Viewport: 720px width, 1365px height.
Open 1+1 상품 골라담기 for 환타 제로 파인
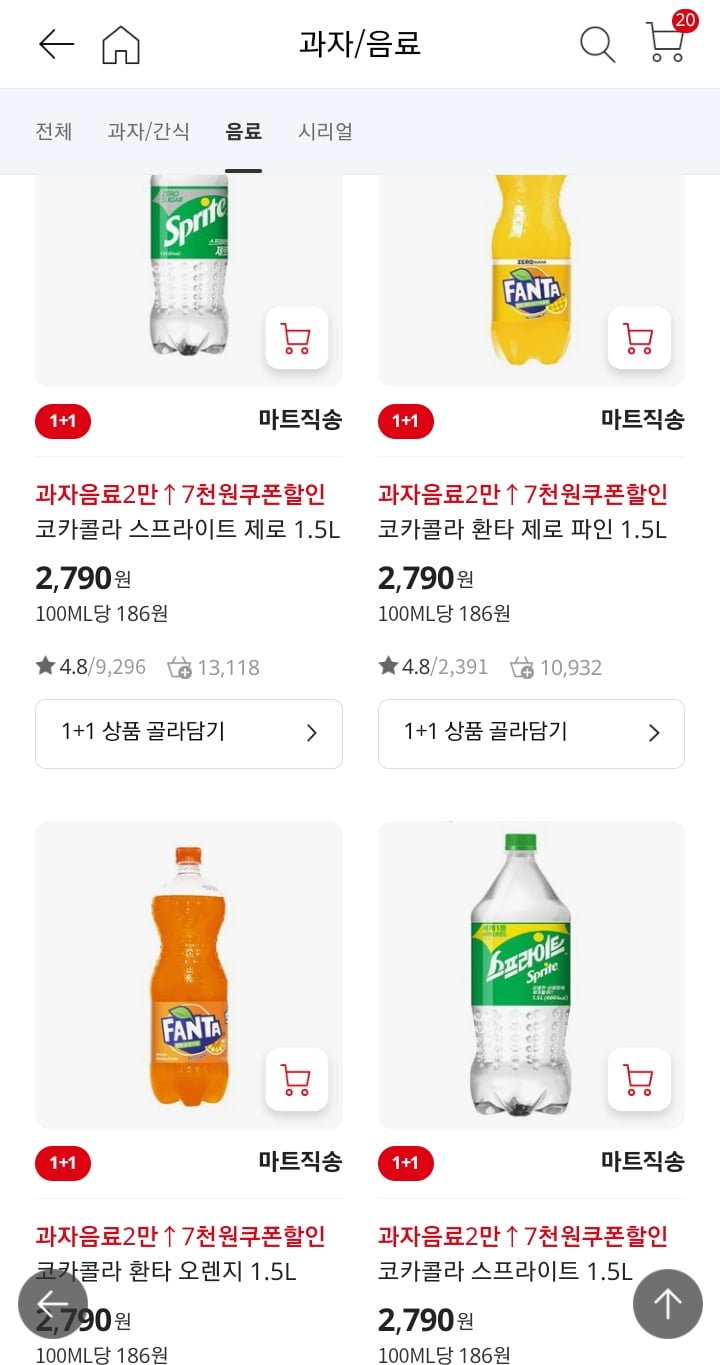tap(531, 733)
